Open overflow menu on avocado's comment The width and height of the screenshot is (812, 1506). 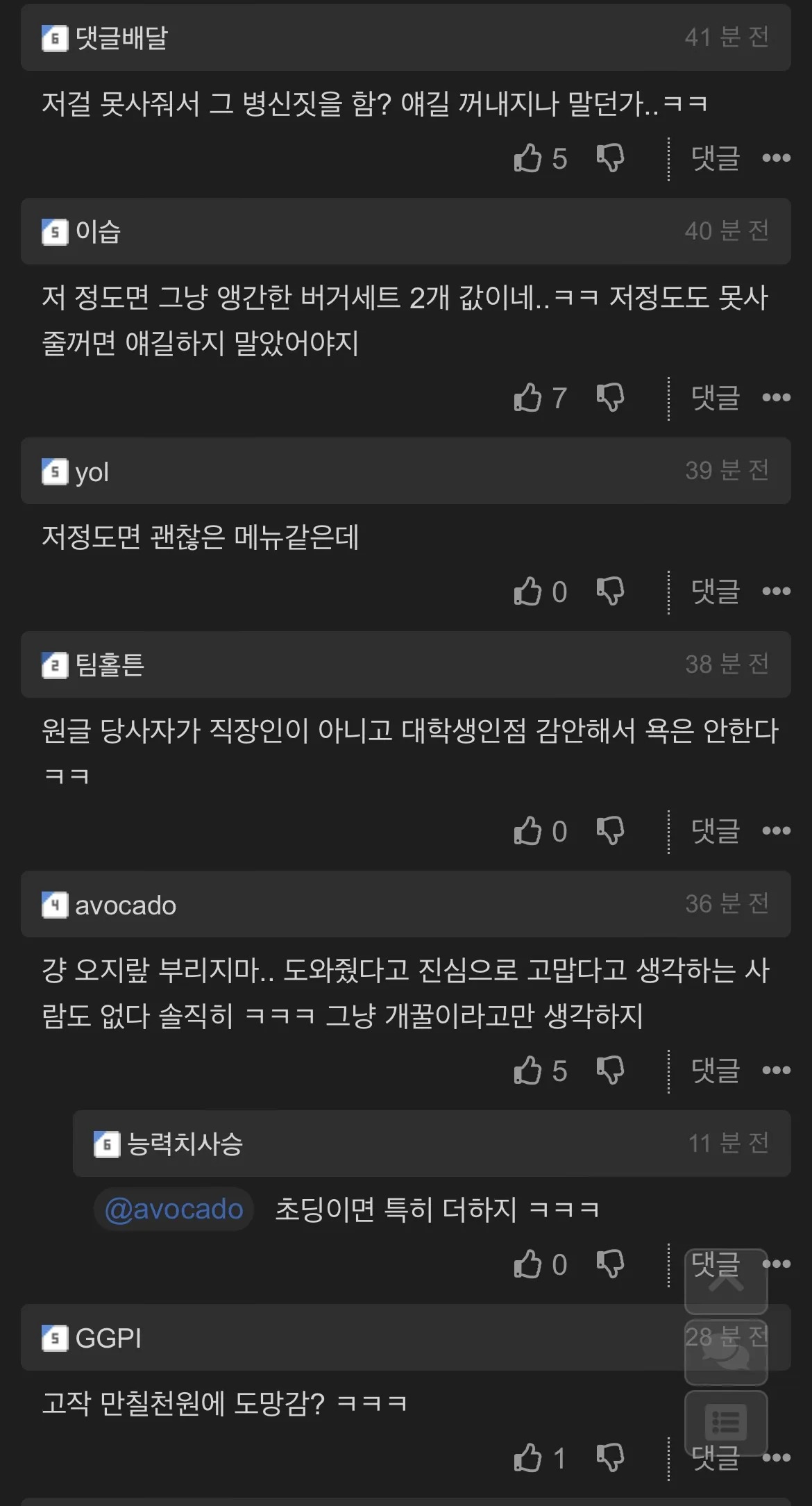coord(776,1071)
